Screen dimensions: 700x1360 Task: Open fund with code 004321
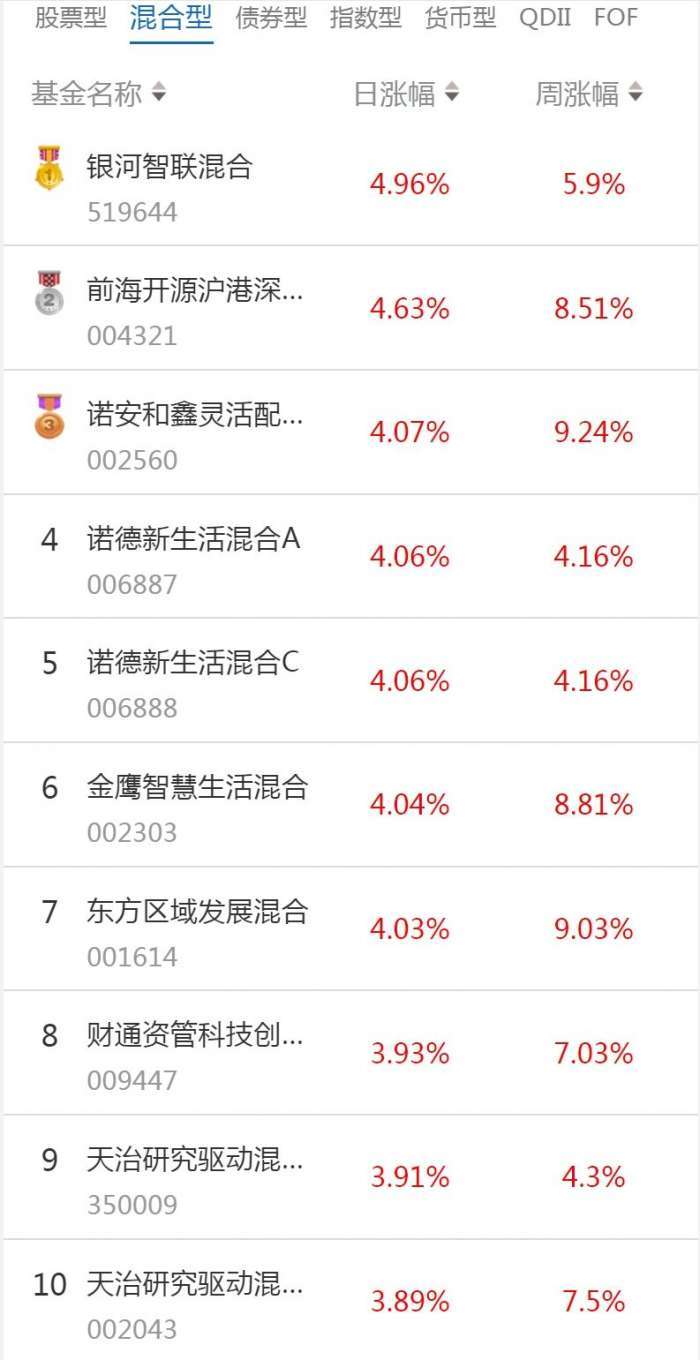click(195, 310)
